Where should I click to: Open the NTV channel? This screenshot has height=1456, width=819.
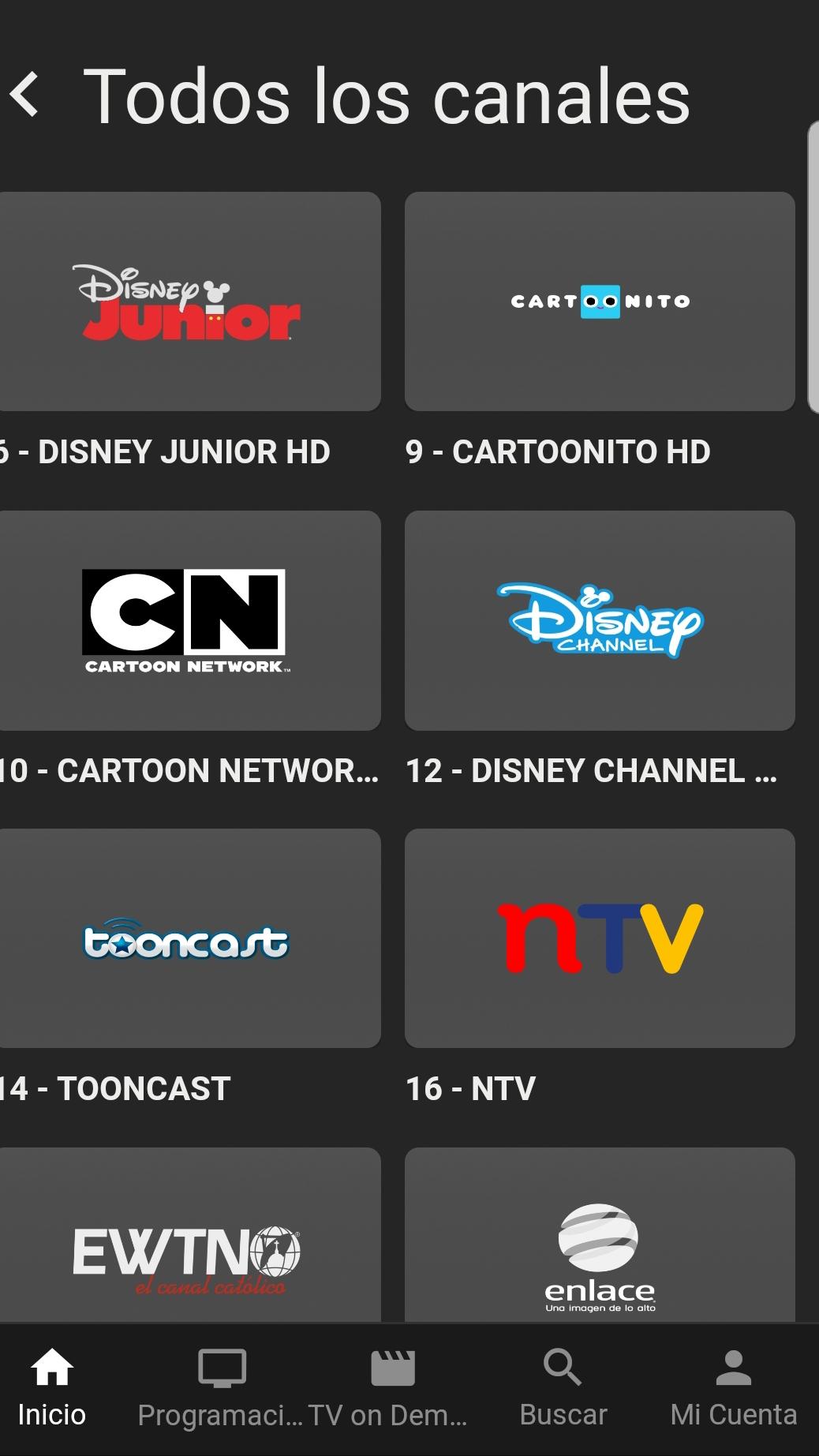point(600,938)
